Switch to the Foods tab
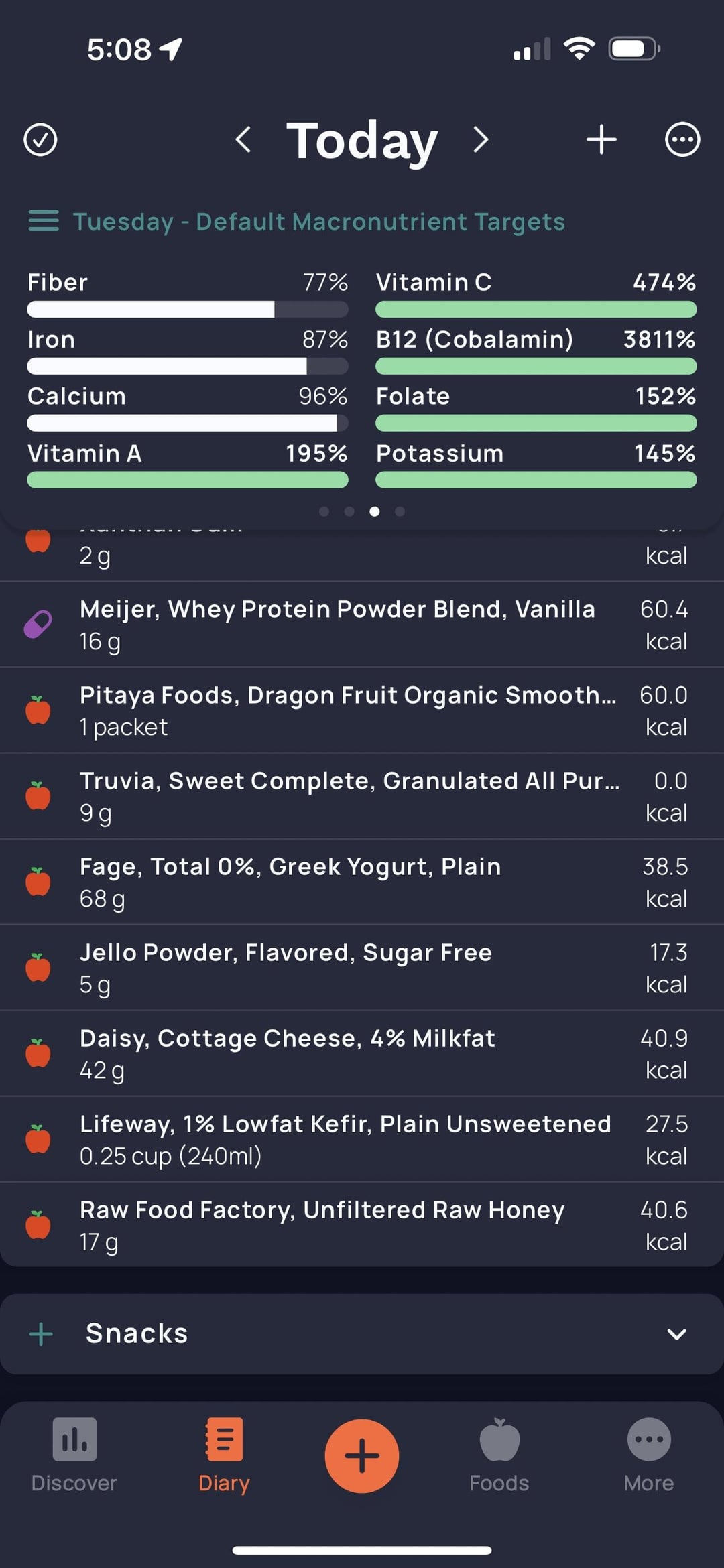The height and width of the screenshot is (1568, 724). (499, 1455)
